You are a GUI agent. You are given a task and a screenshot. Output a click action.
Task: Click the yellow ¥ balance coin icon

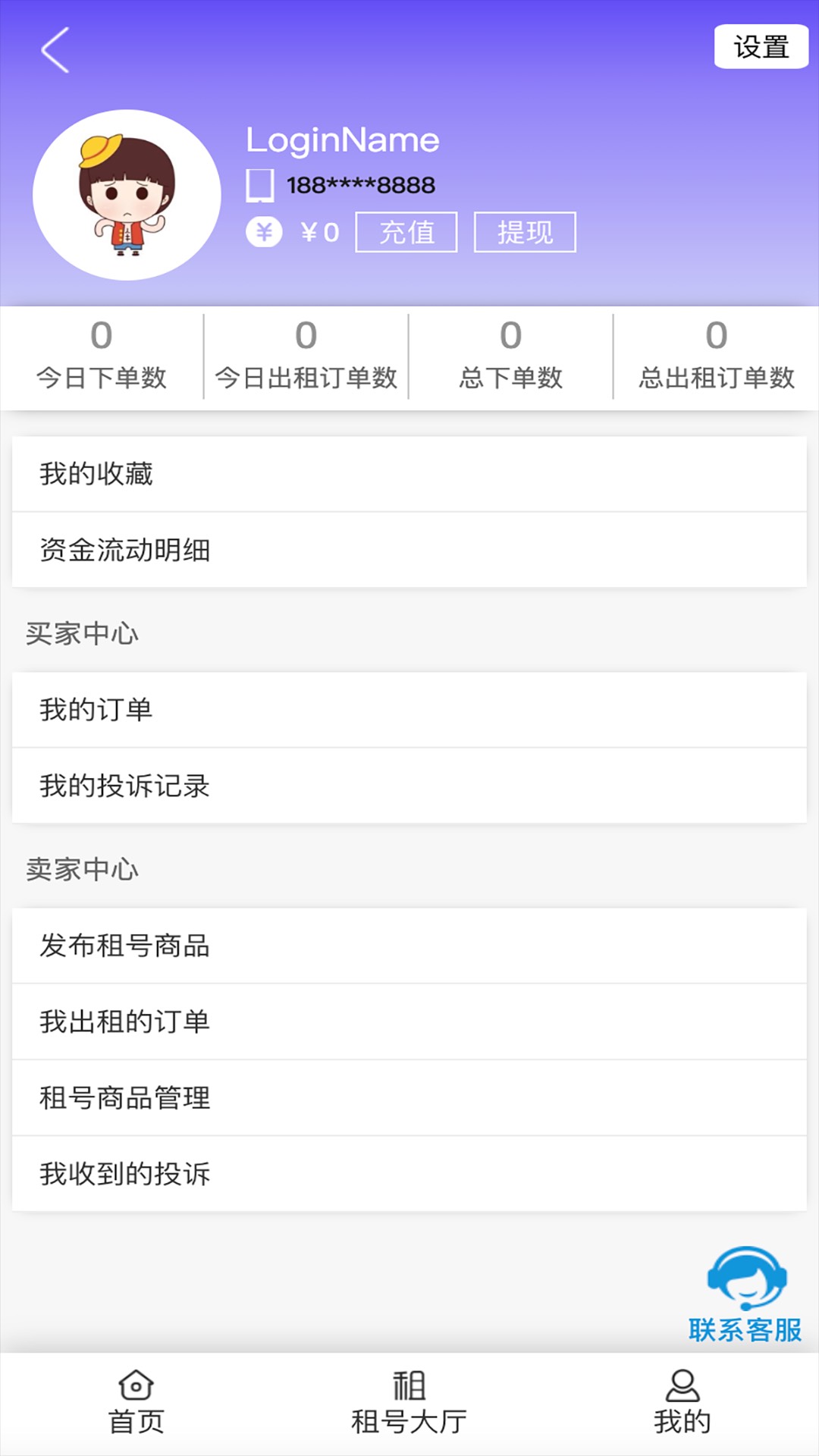coord(264,231)
